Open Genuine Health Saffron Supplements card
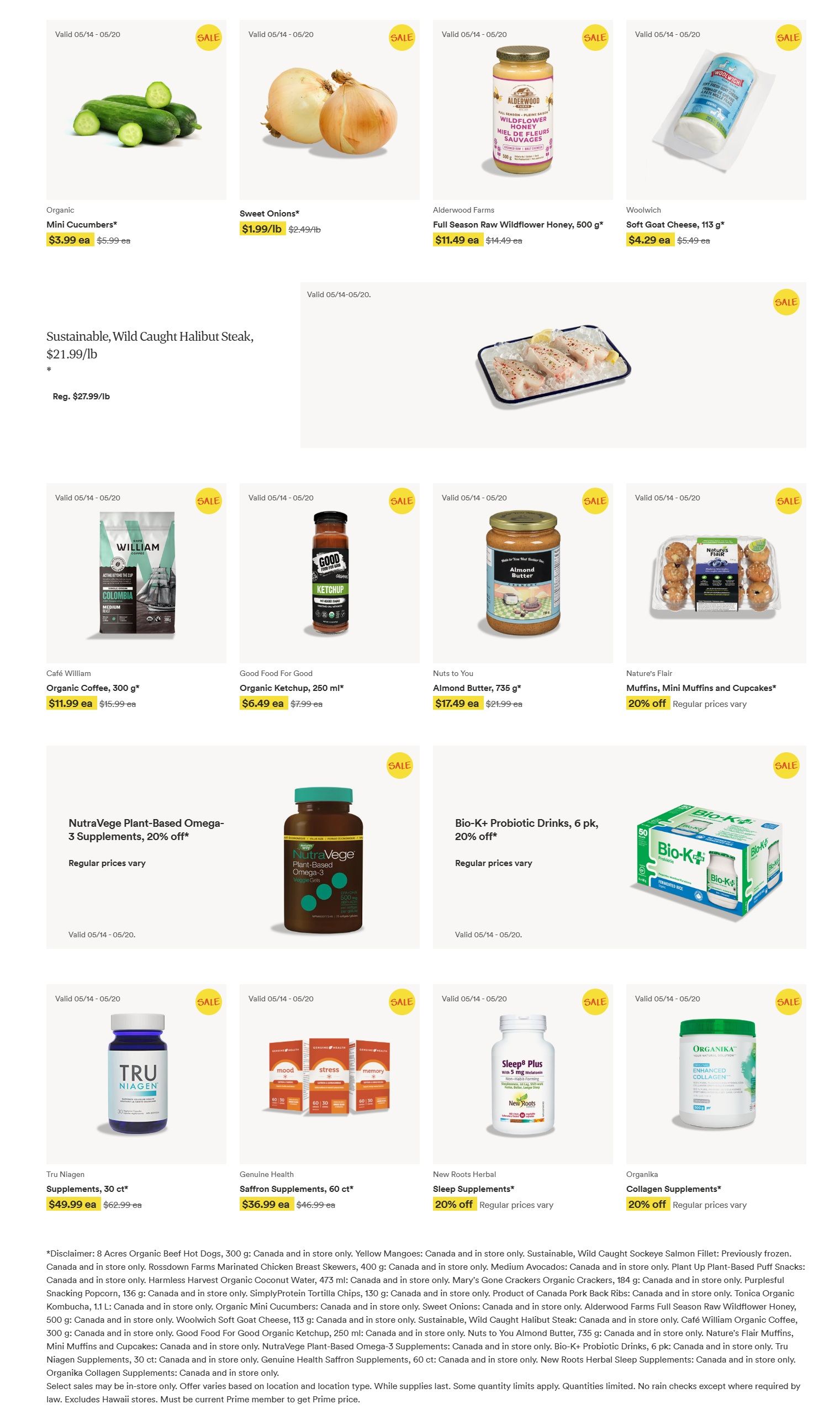 330,1097
